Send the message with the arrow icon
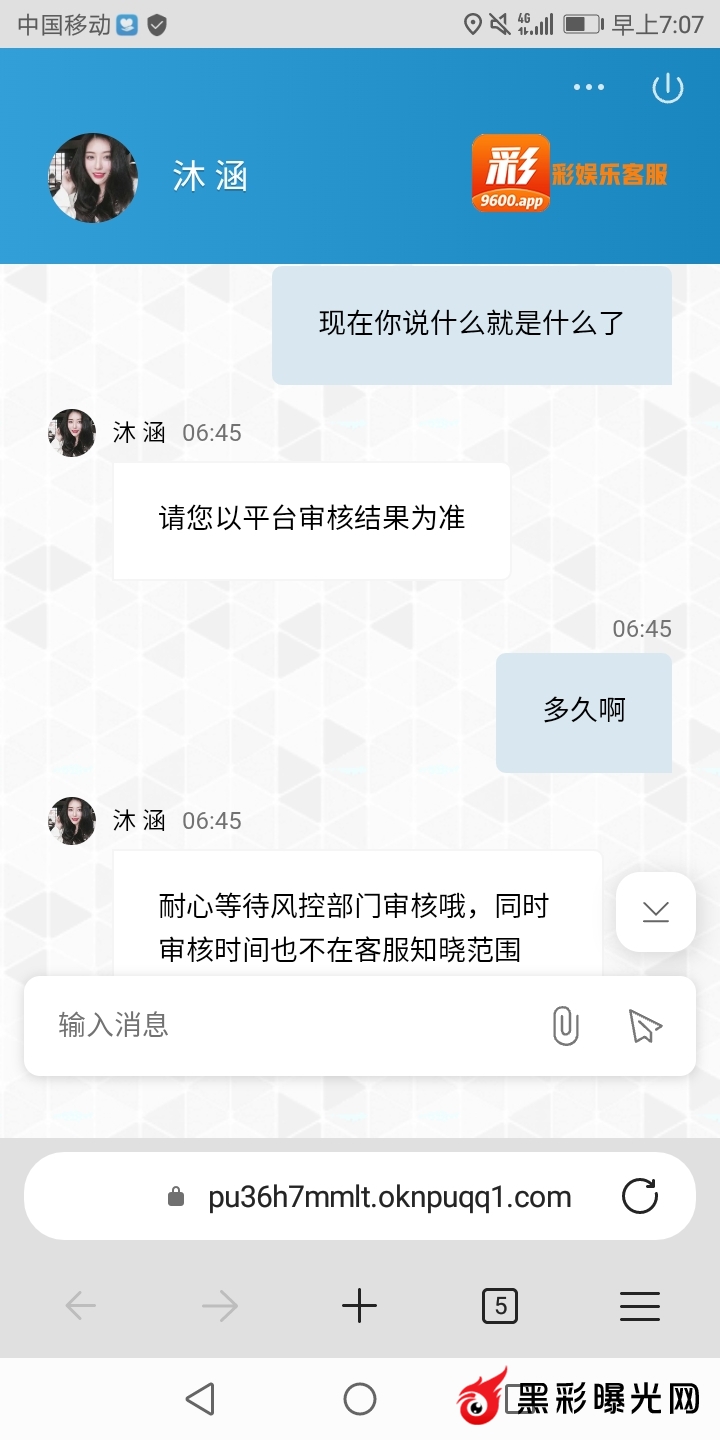Viewport: 720px width, 1440px height. pyautogui.click(x=645, y=1026)
